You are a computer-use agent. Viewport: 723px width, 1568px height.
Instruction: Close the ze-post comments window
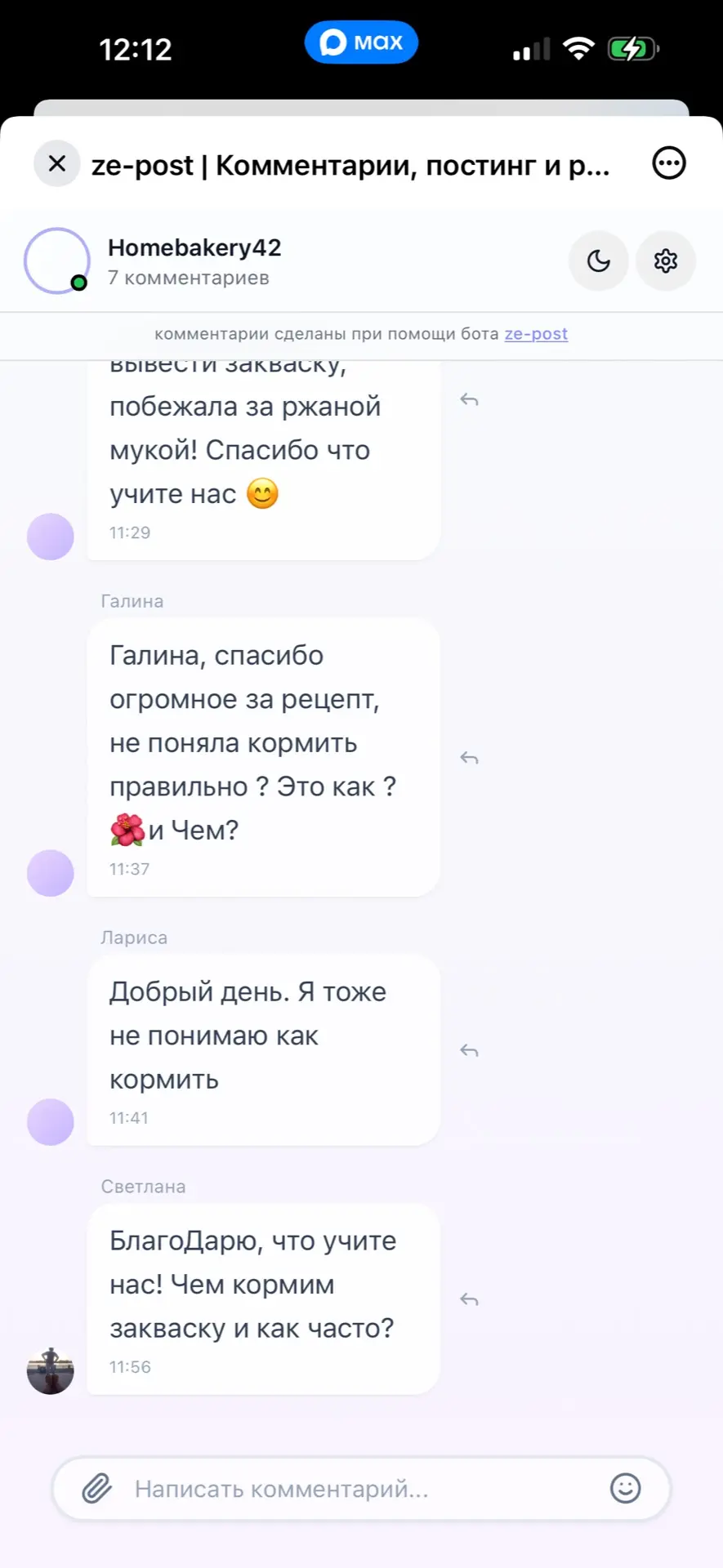coord(56,163)
